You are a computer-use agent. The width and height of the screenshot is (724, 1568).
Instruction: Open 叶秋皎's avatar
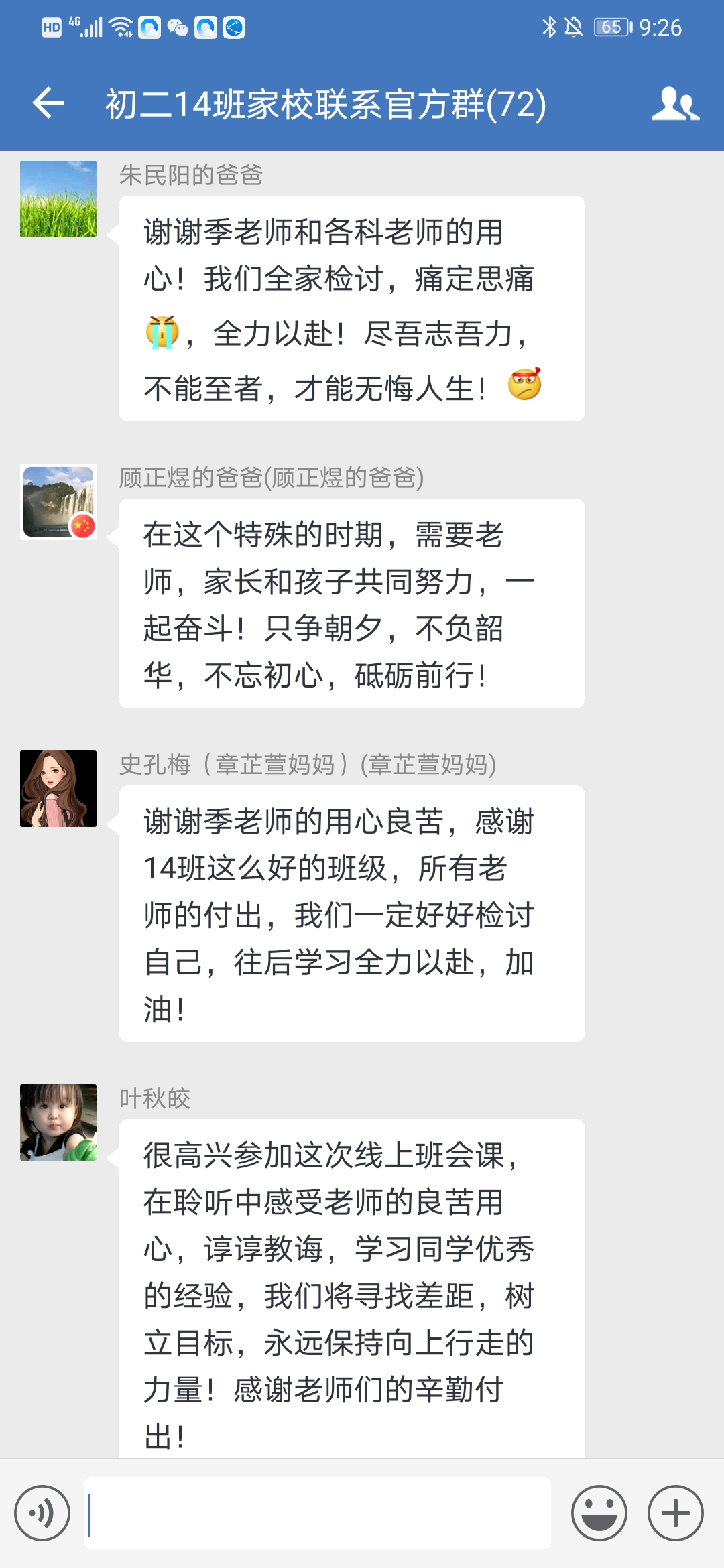click(58, 1122)
